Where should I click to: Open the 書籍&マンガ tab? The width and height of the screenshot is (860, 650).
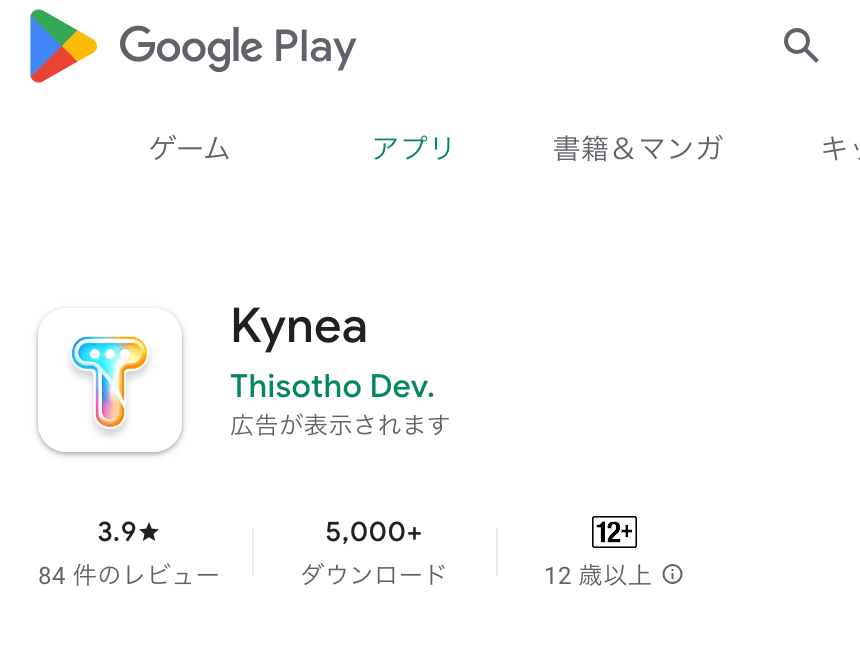click(638, 149)
